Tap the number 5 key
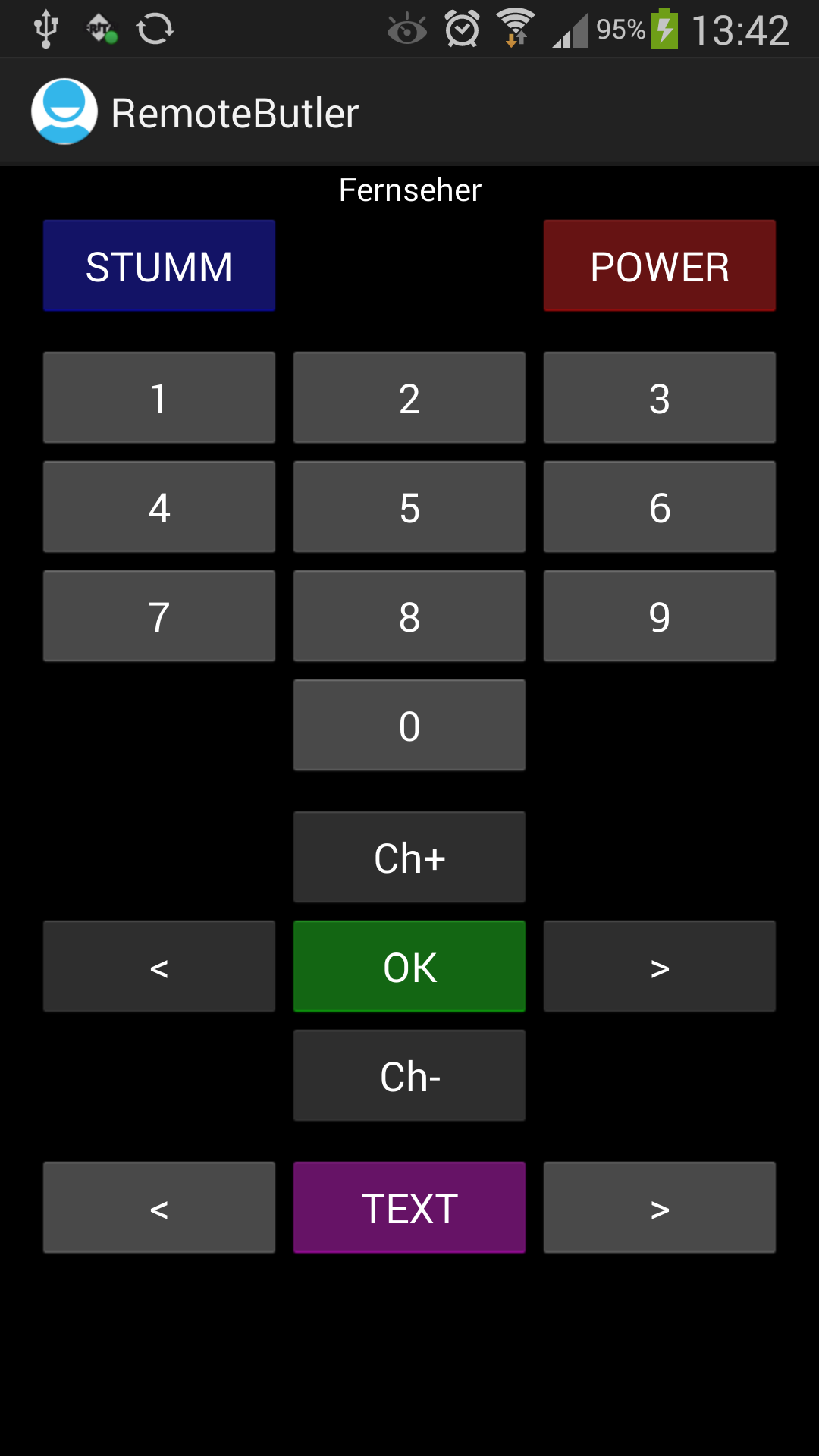 point(409,507)
